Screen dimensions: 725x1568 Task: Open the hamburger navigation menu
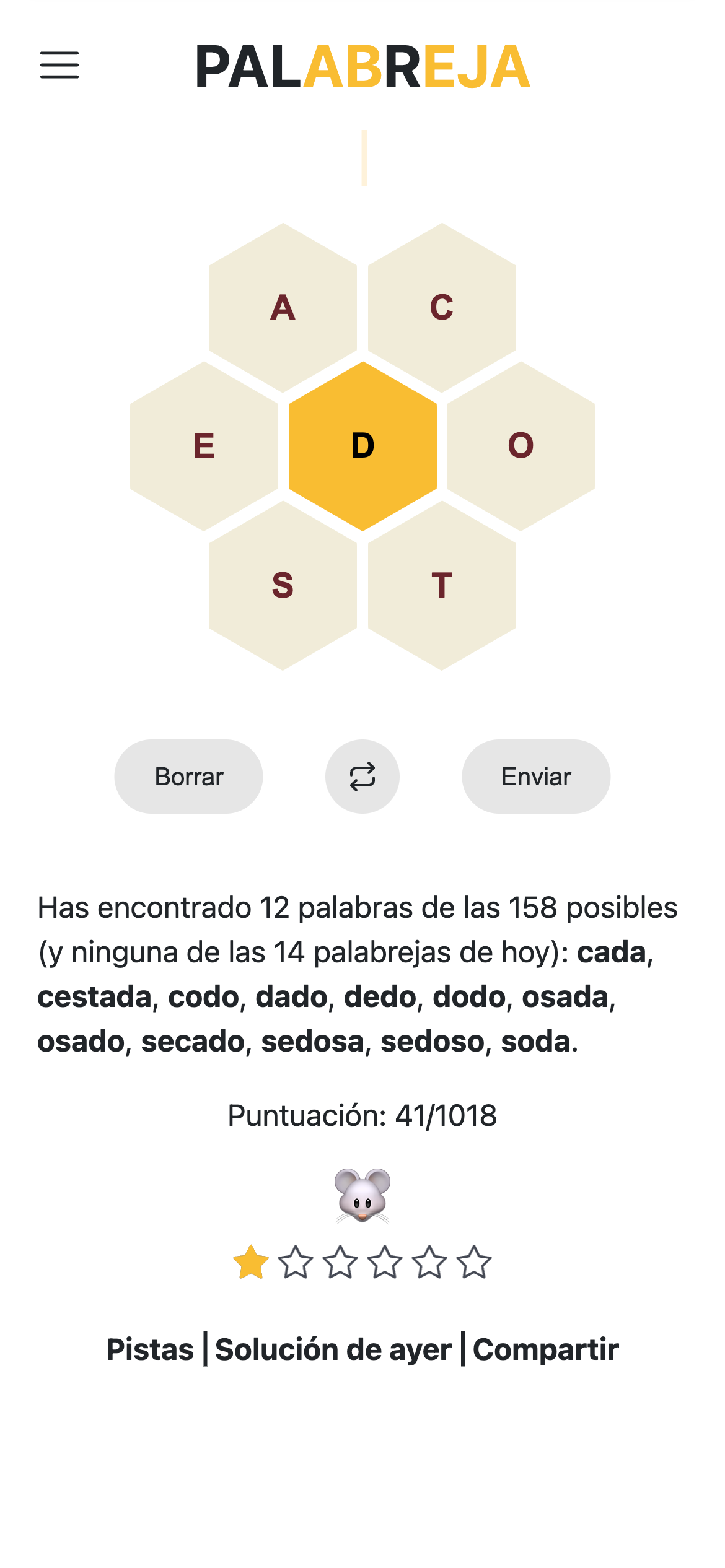59,66
